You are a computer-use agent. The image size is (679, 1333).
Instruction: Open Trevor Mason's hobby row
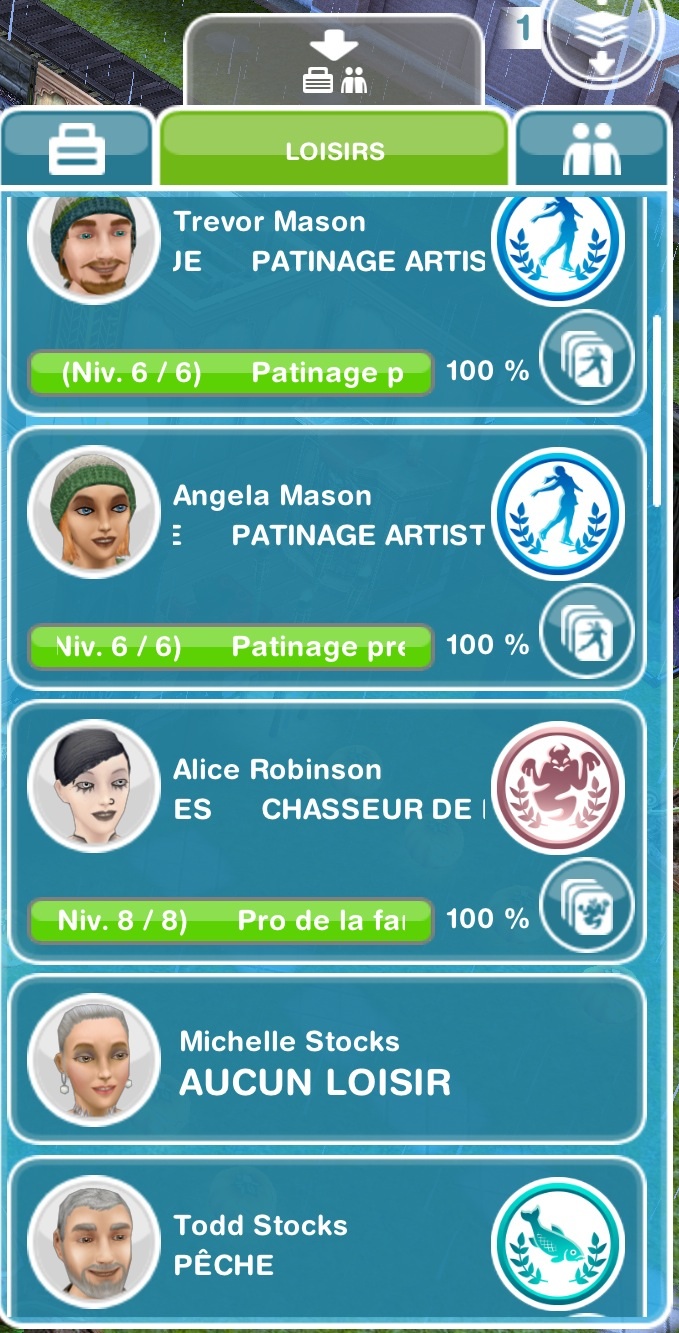326,305
